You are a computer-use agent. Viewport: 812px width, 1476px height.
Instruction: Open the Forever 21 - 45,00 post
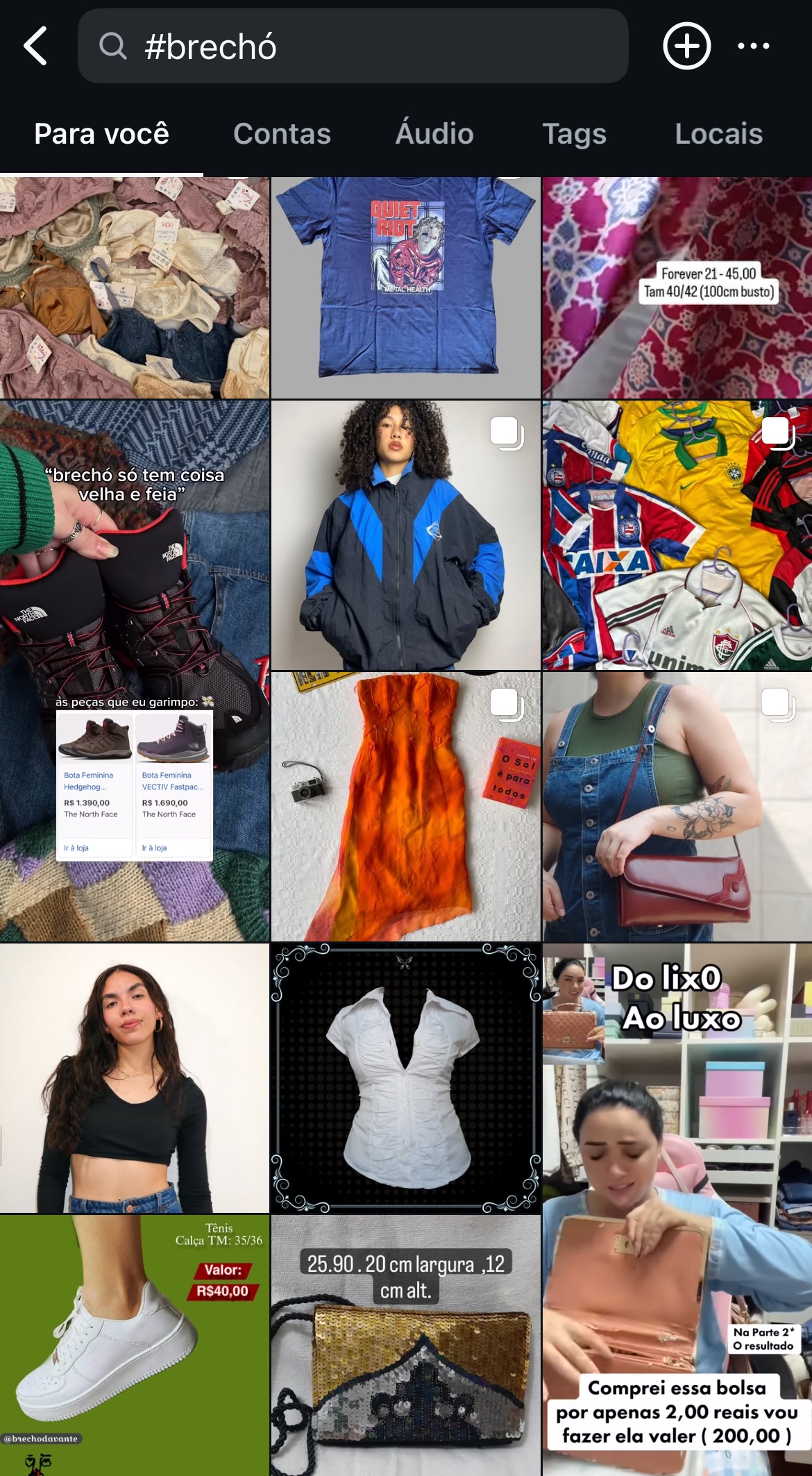coord(677,287)
